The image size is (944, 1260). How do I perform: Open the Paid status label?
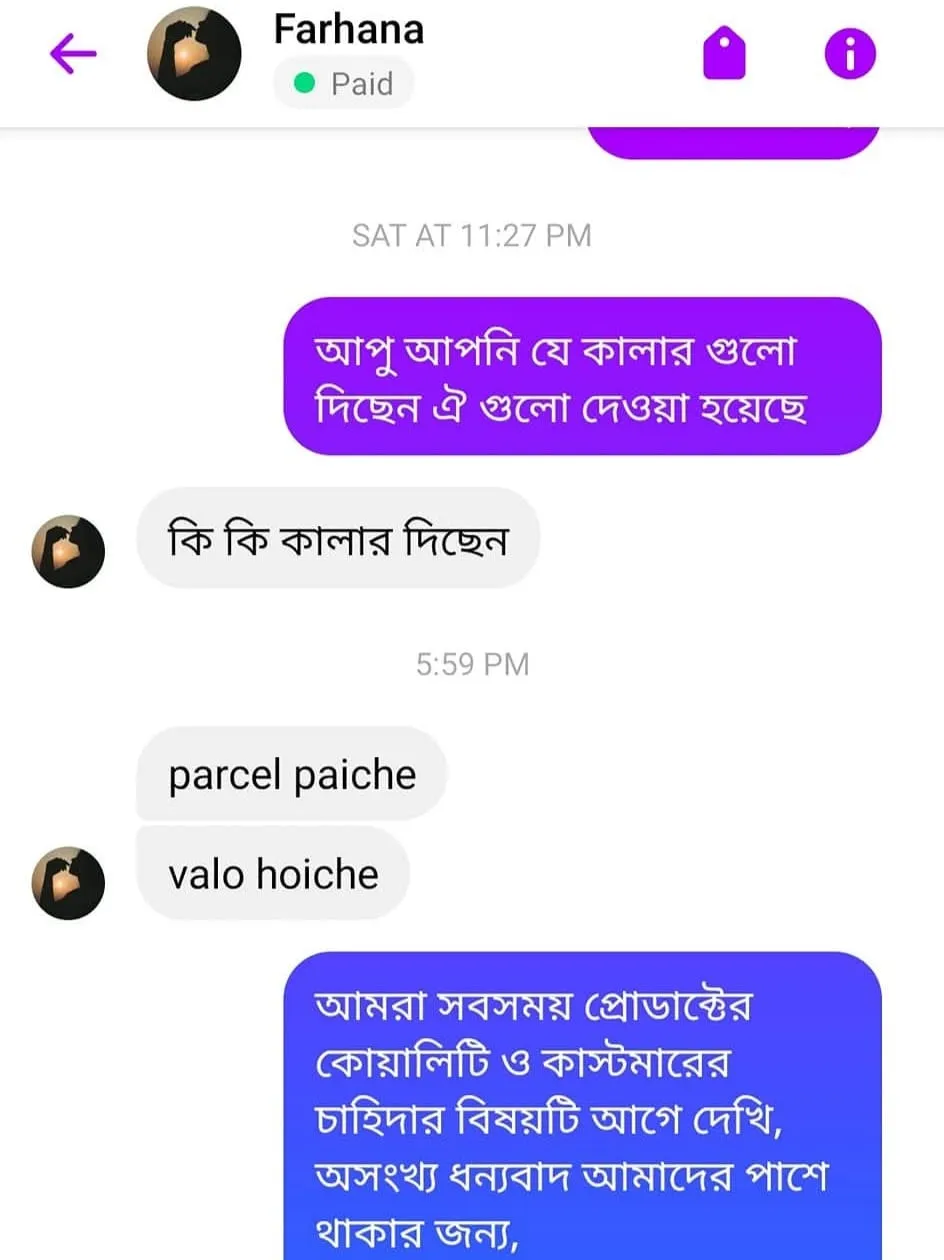[x=343, y=83]
